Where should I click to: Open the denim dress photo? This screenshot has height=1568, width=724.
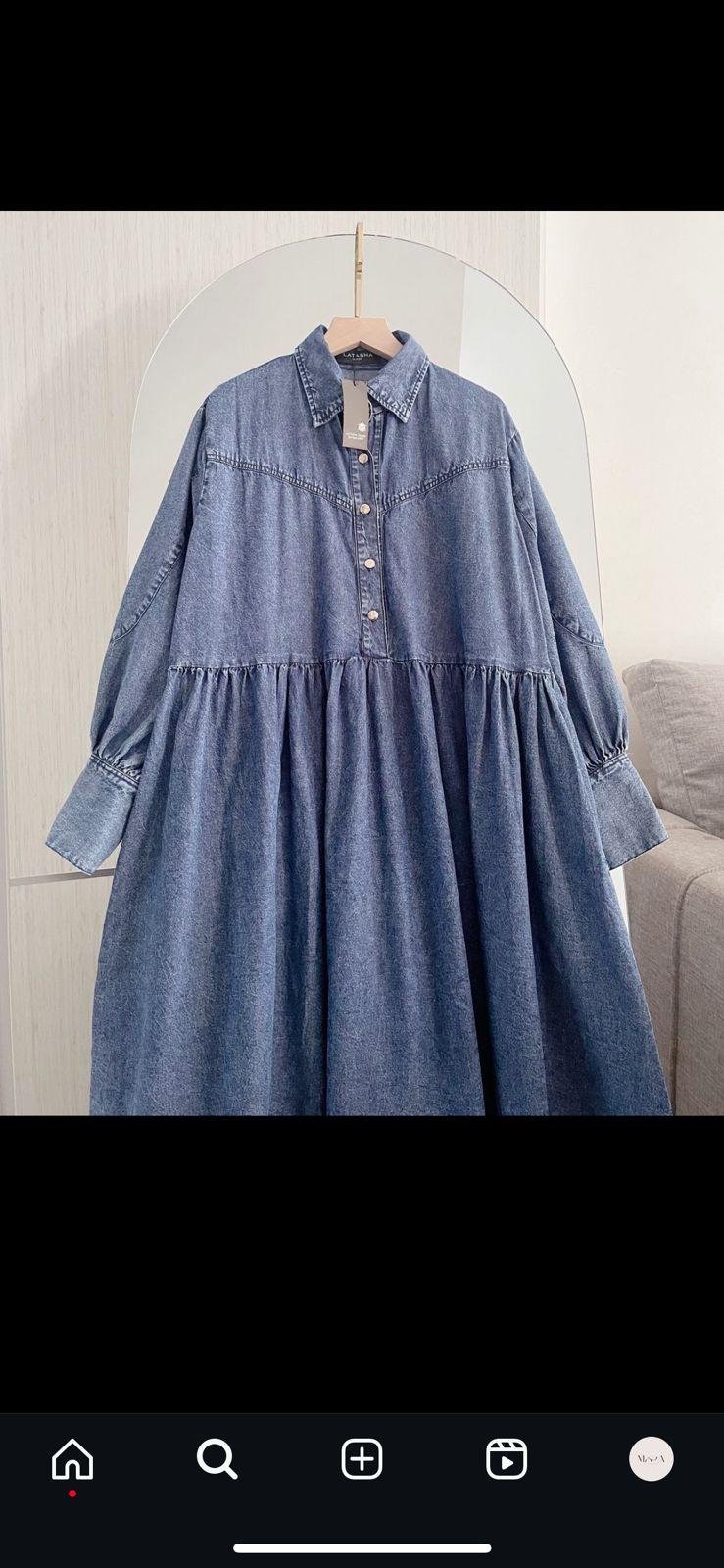pos(362,662)
